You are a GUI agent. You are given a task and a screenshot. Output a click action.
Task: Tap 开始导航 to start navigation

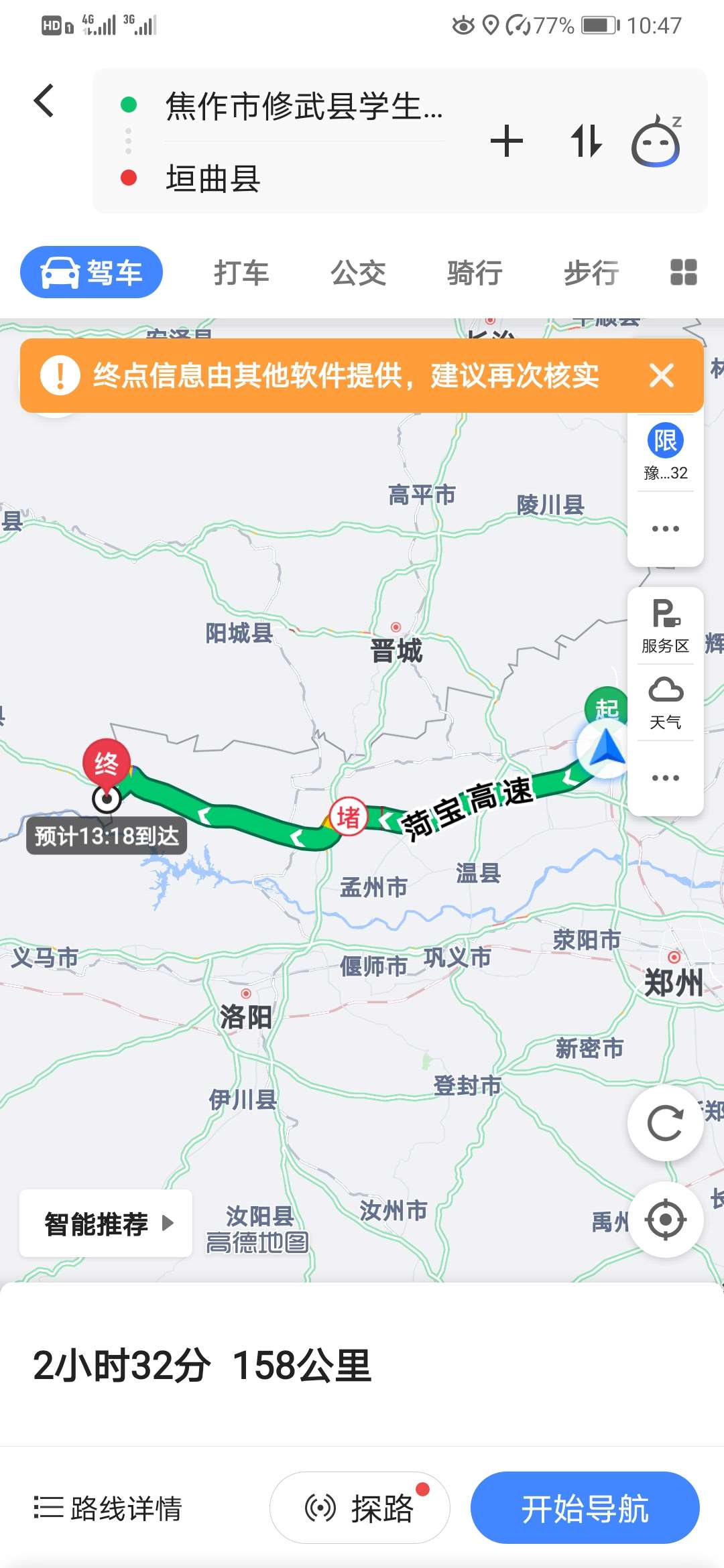[x=585, y=1508]
